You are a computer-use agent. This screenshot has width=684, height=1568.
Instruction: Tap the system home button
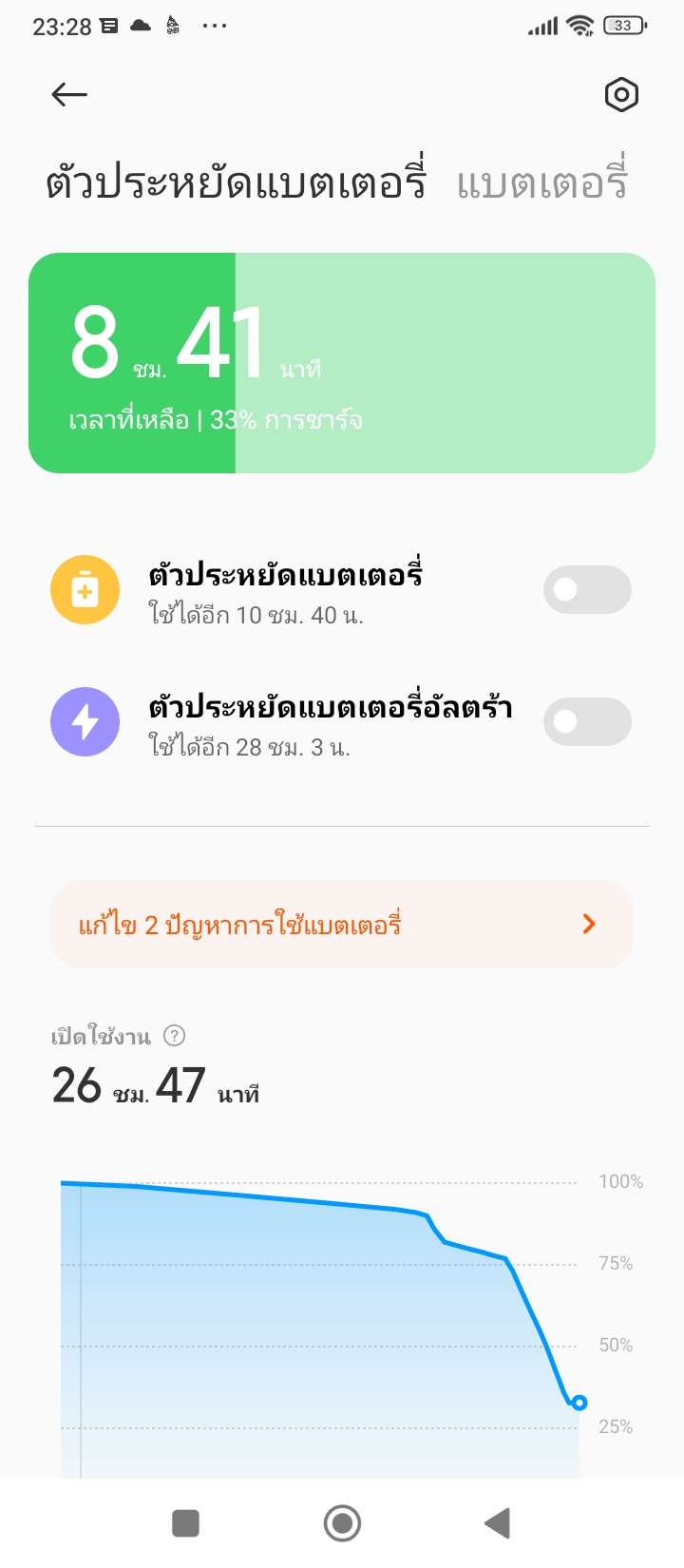coord(342,1523)
